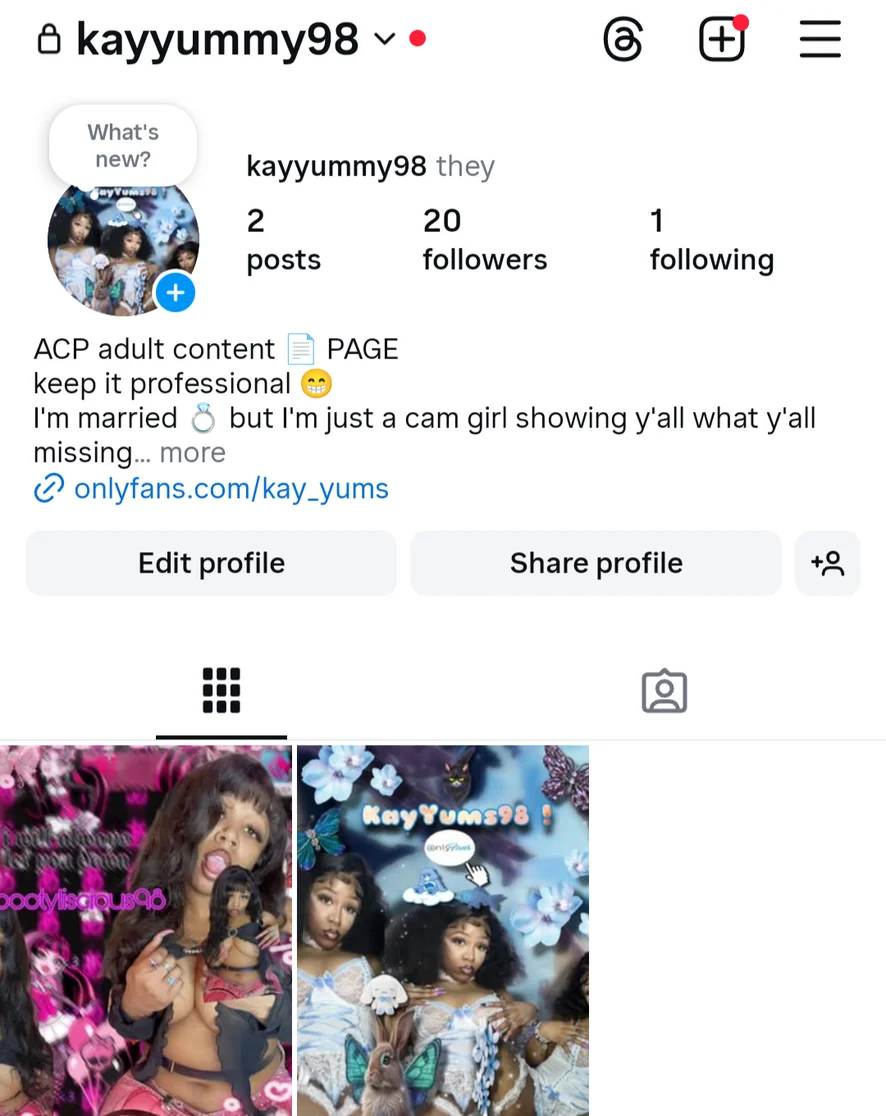Open the blue KayYums98 post thumbnail
Screen dimensions: 886x1116
click(443, 930)
